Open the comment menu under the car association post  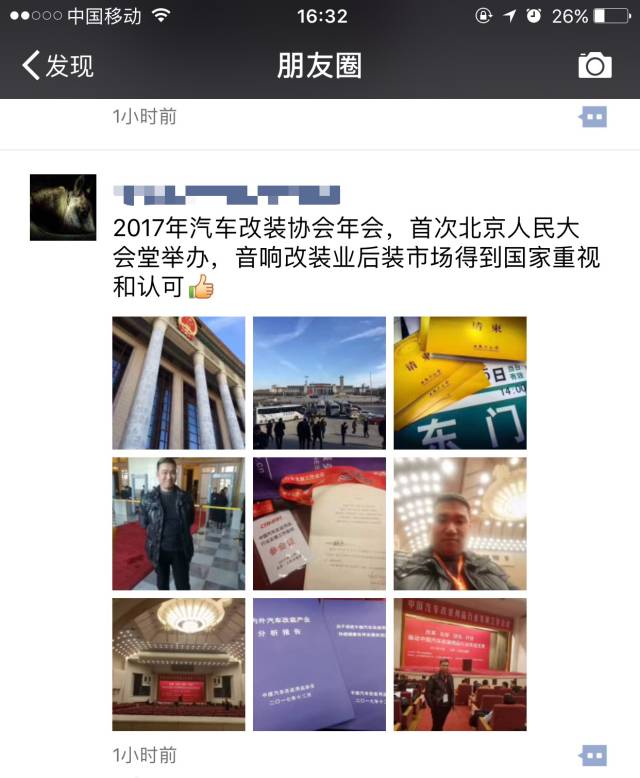click(x=593, y=755)
